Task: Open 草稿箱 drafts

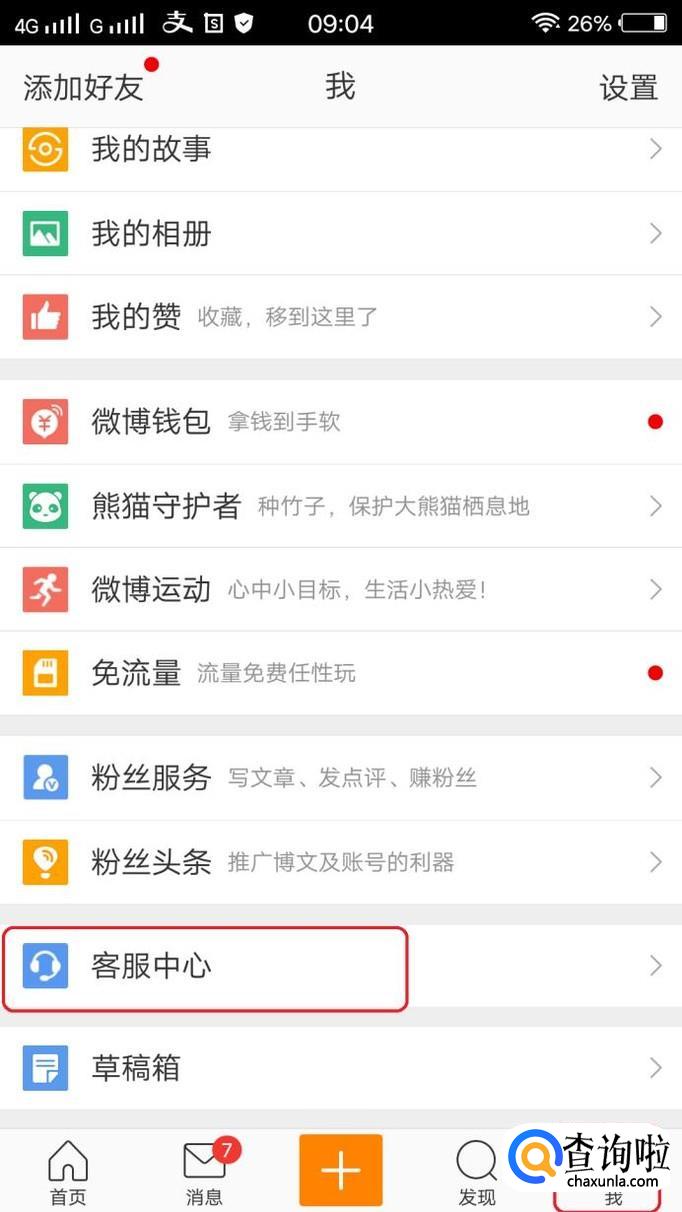Action: [136, 1068]
